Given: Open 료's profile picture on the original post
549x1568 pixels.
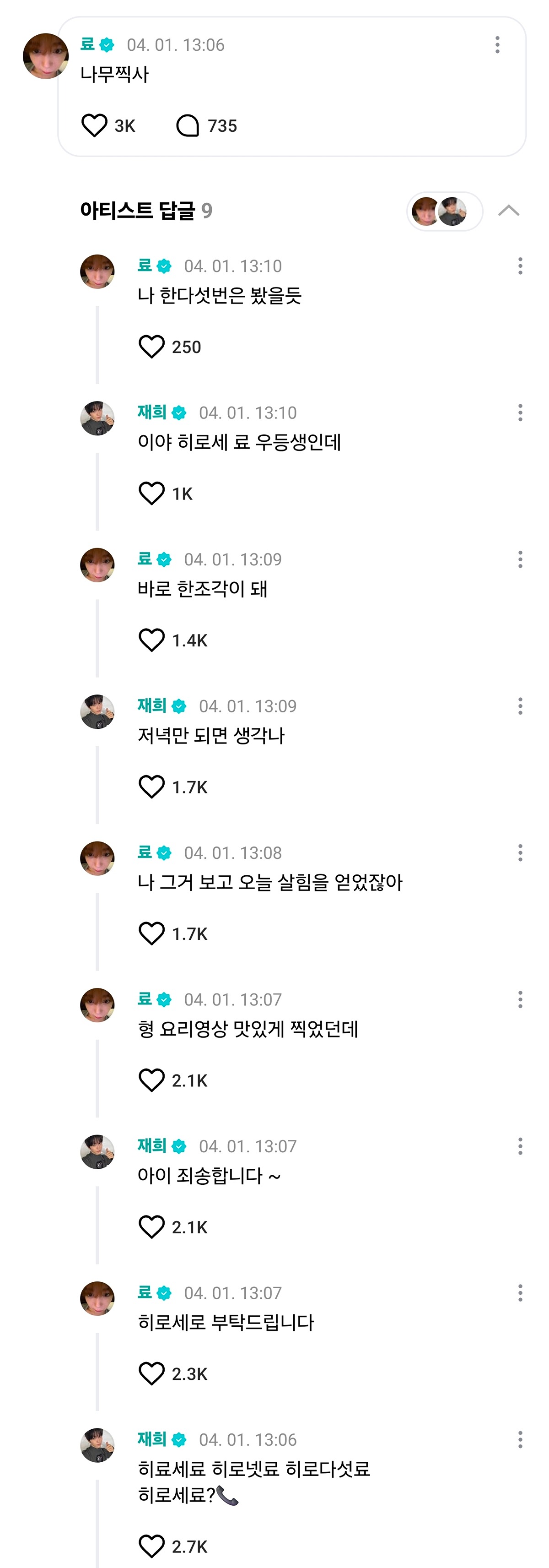Looking at the screenshot, I should (x=46, y=56).
